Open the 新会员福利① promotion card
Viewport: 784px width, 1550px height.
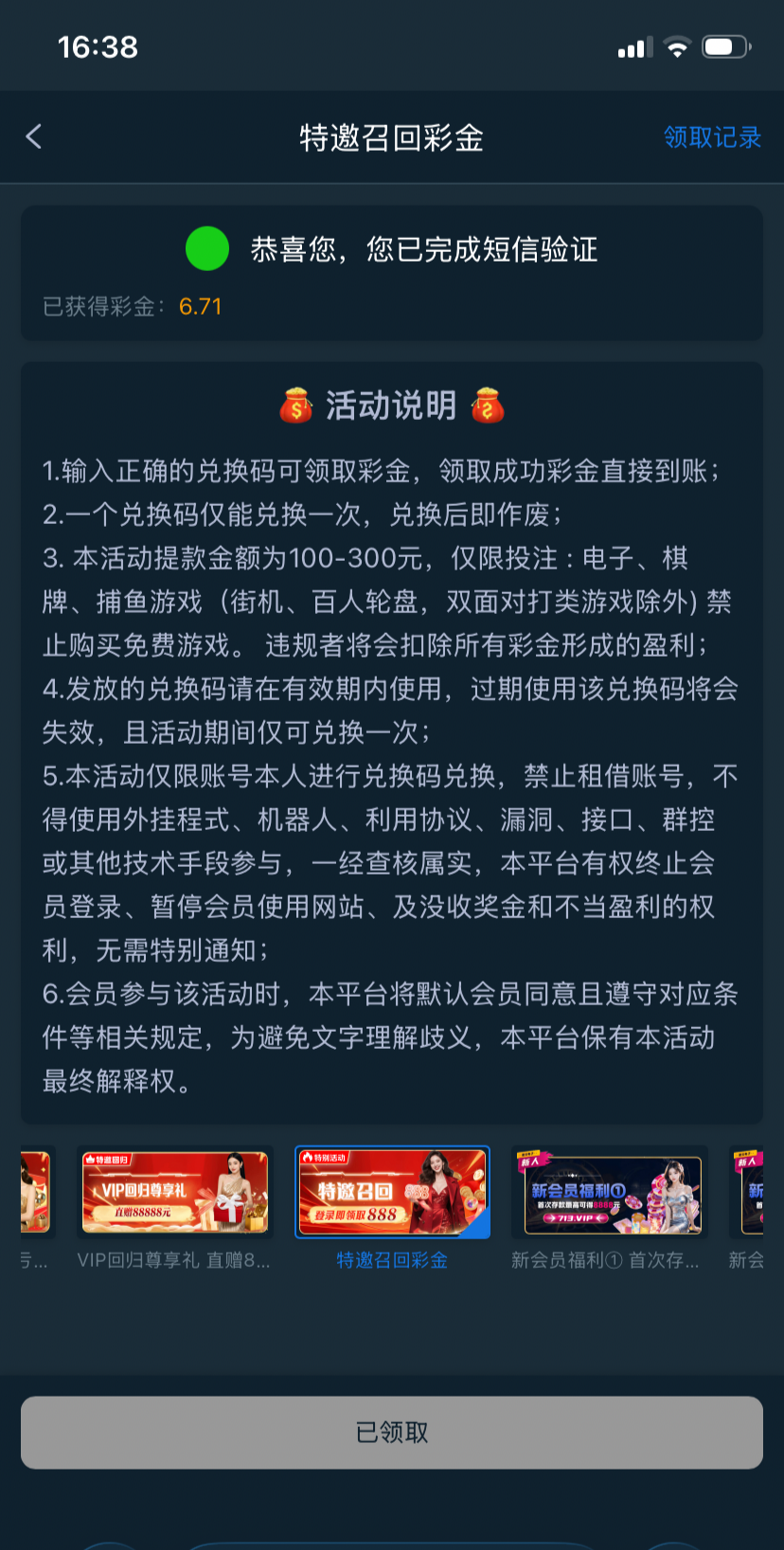(x=613, y=1193)
